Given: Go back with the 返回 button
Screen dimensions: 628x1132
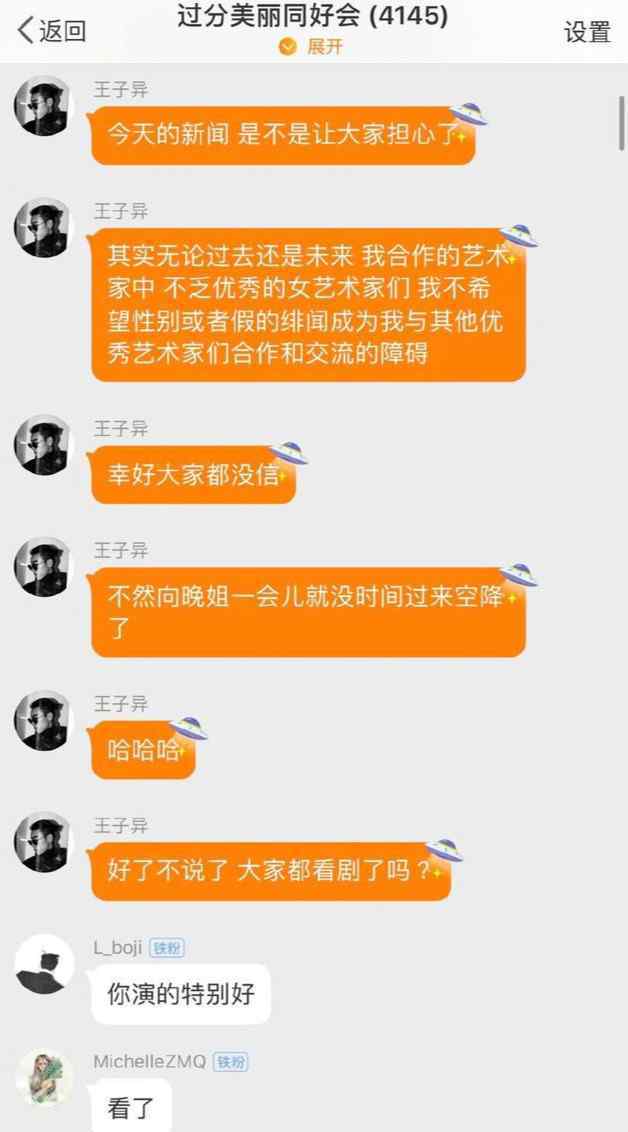Looking at the screenshot, I should tap(52, 30).
